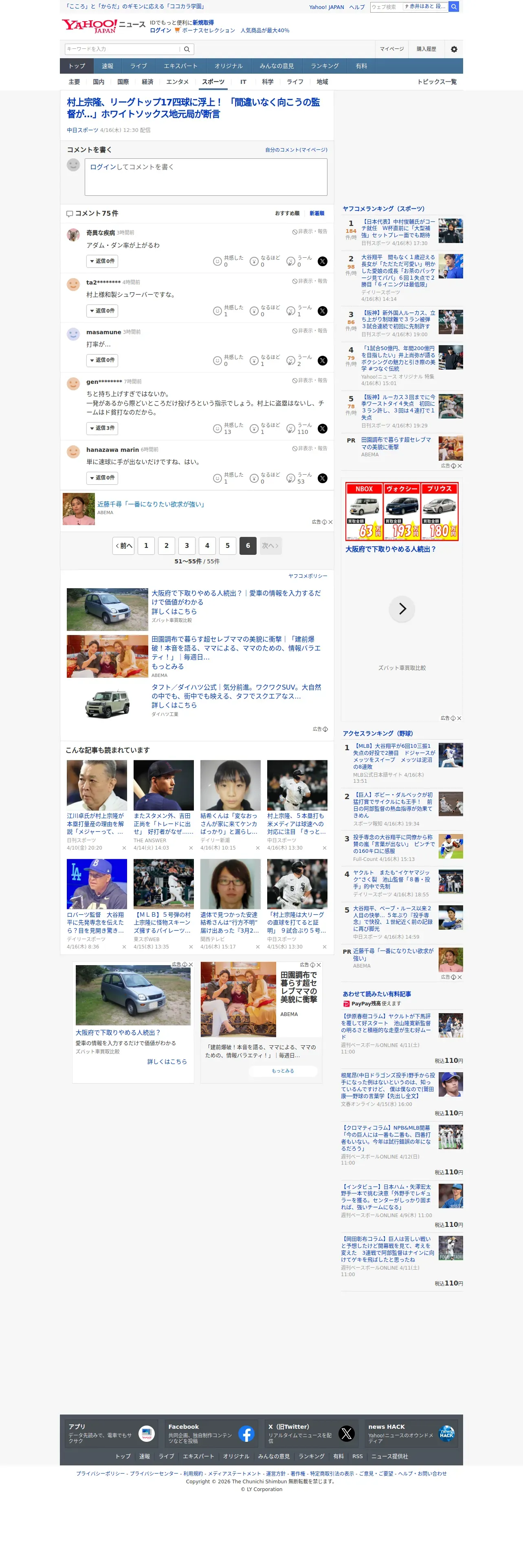523x1568 pixels.
Task: Open the settings gear icon
Action: coord(454,49)
